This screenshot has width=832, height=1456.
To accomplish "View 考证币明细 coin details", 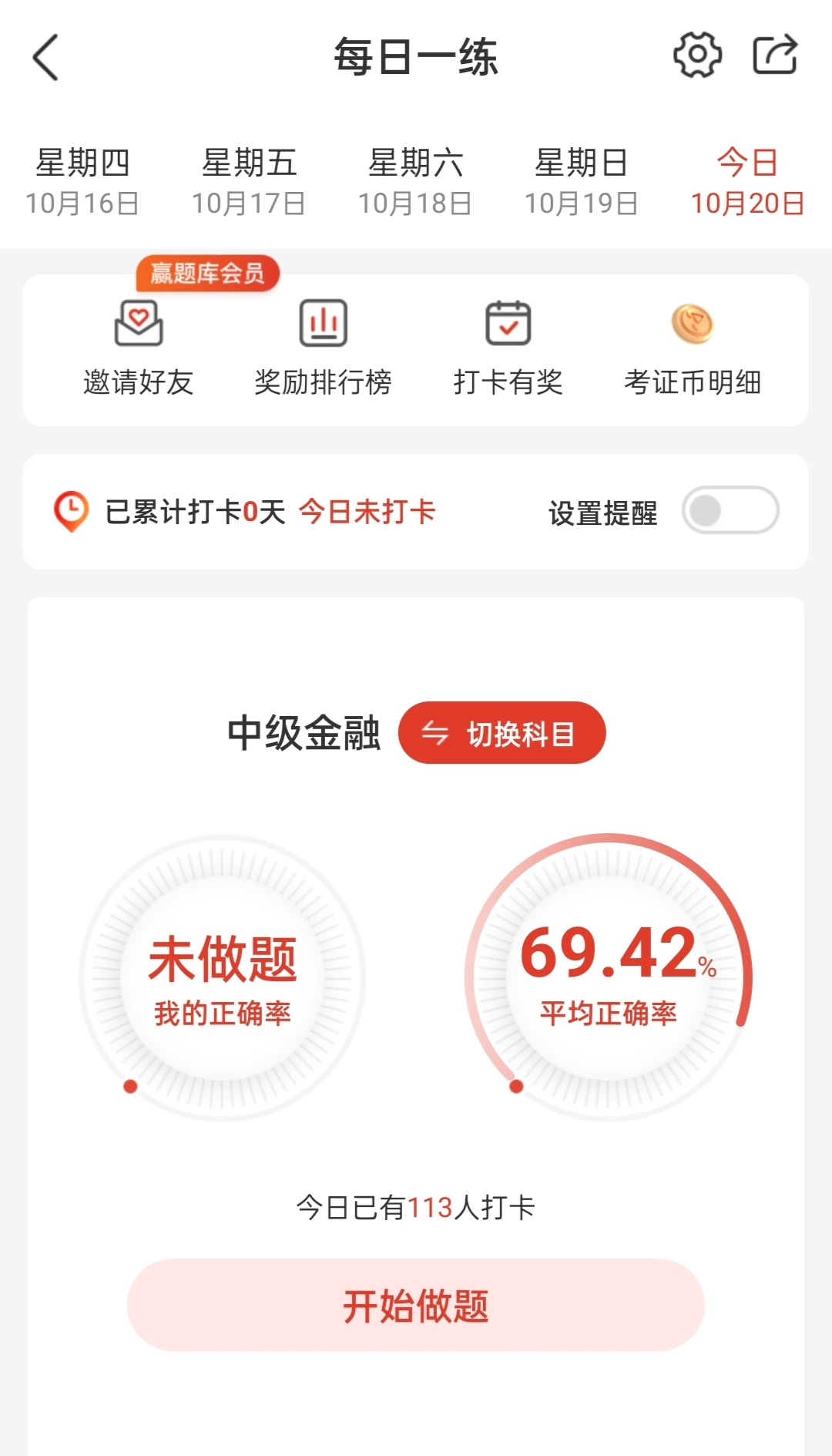I will click(x=693, y=348).
